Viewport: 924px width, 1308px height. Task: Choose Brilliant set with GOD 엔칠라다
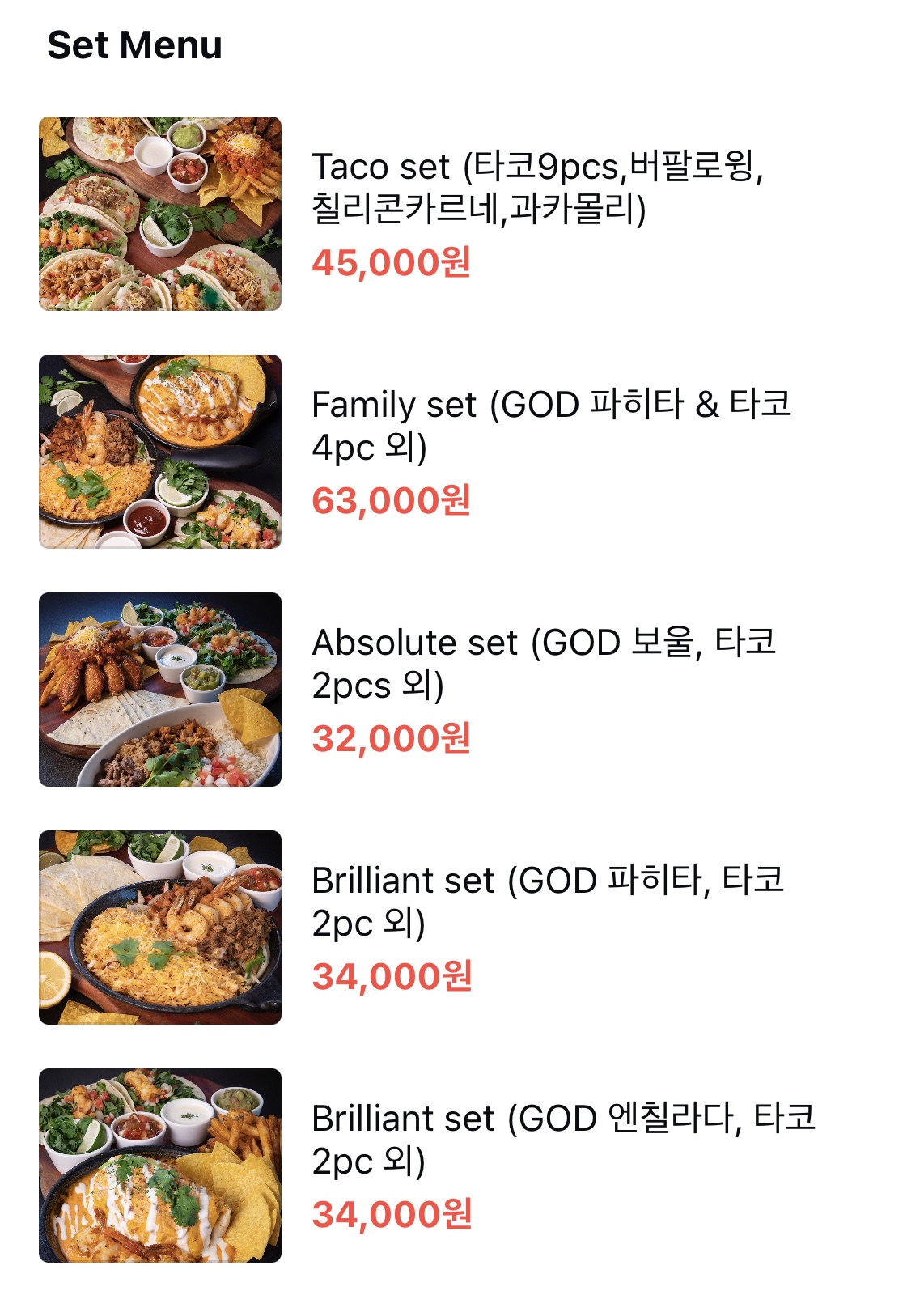click(563, 1140)
